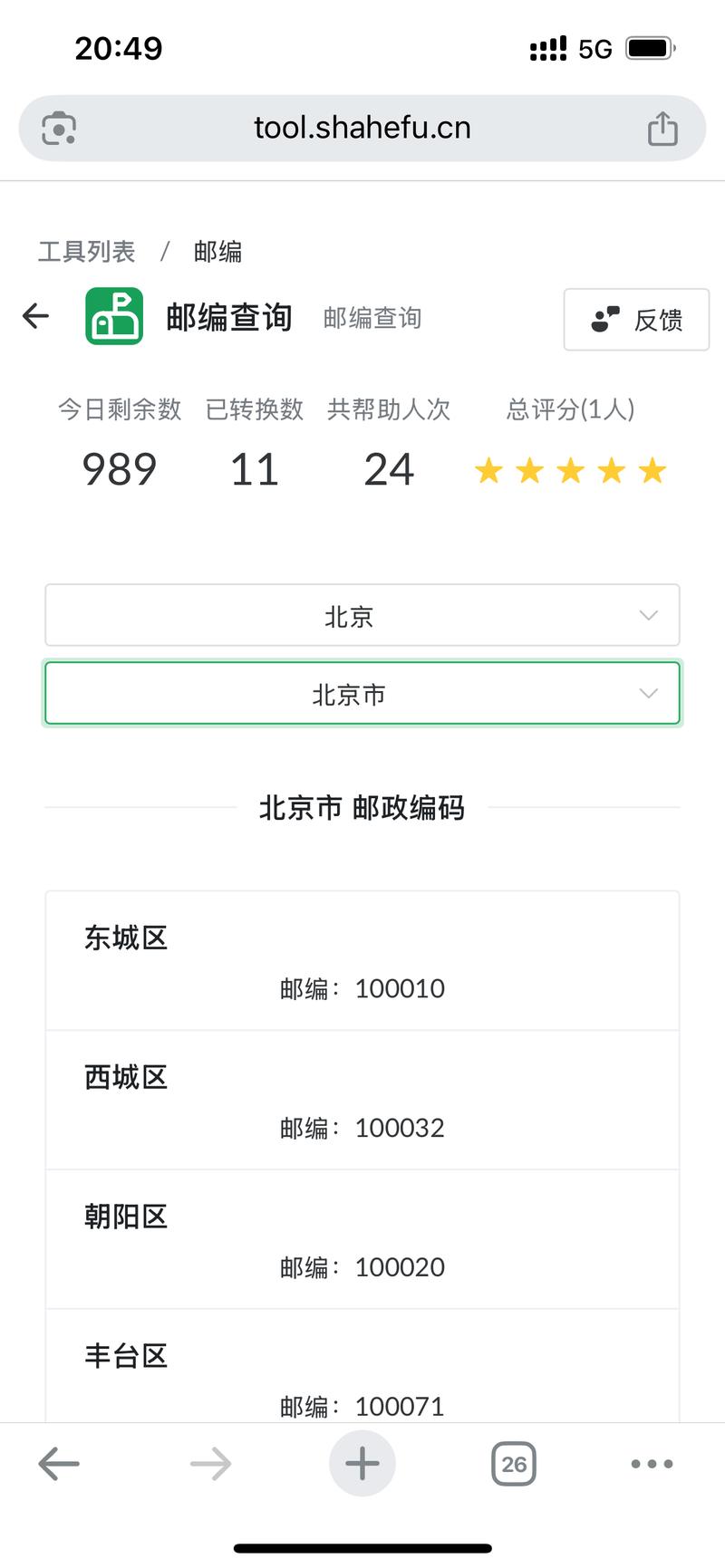
Task: Tap the back arrow in bottom toolbar
Action: pyautogui.click(x=58, y=1463)
